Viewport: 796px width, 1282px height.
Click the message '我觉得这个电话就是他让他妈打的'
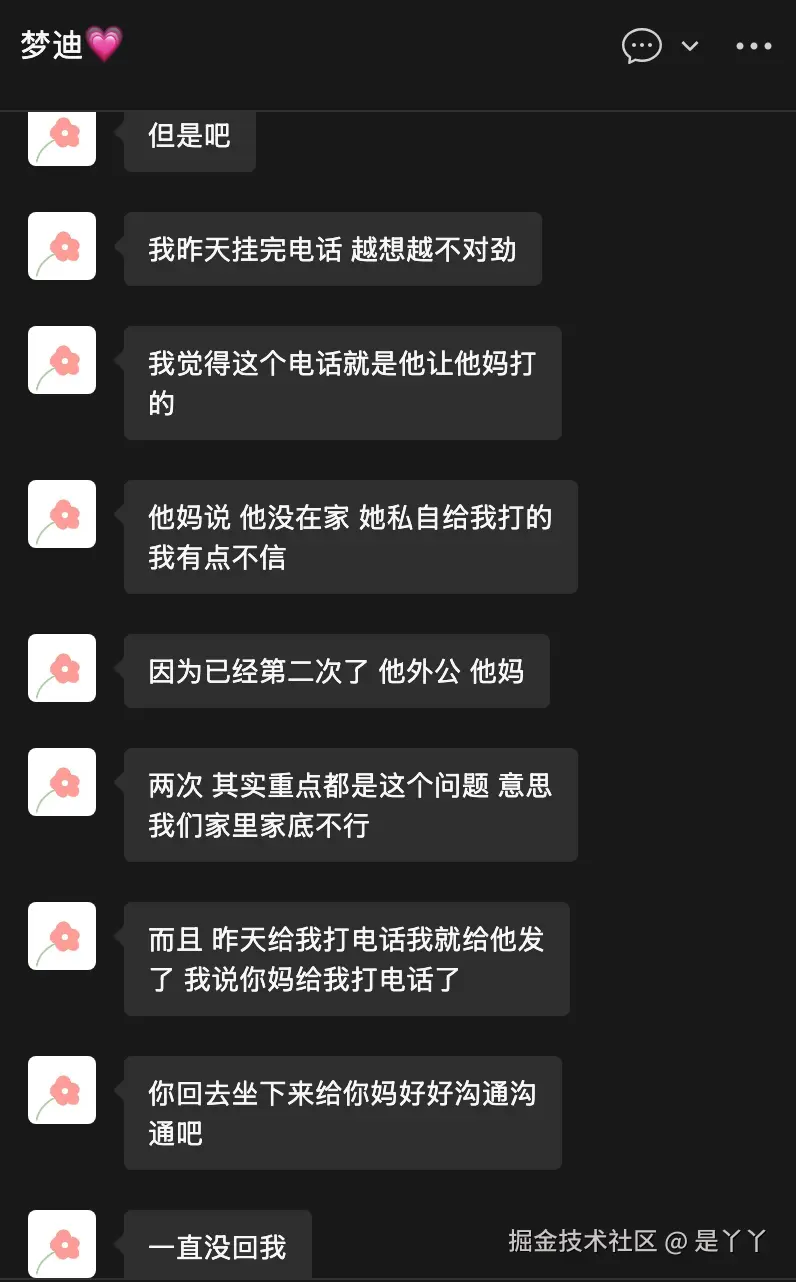point(343,383)
